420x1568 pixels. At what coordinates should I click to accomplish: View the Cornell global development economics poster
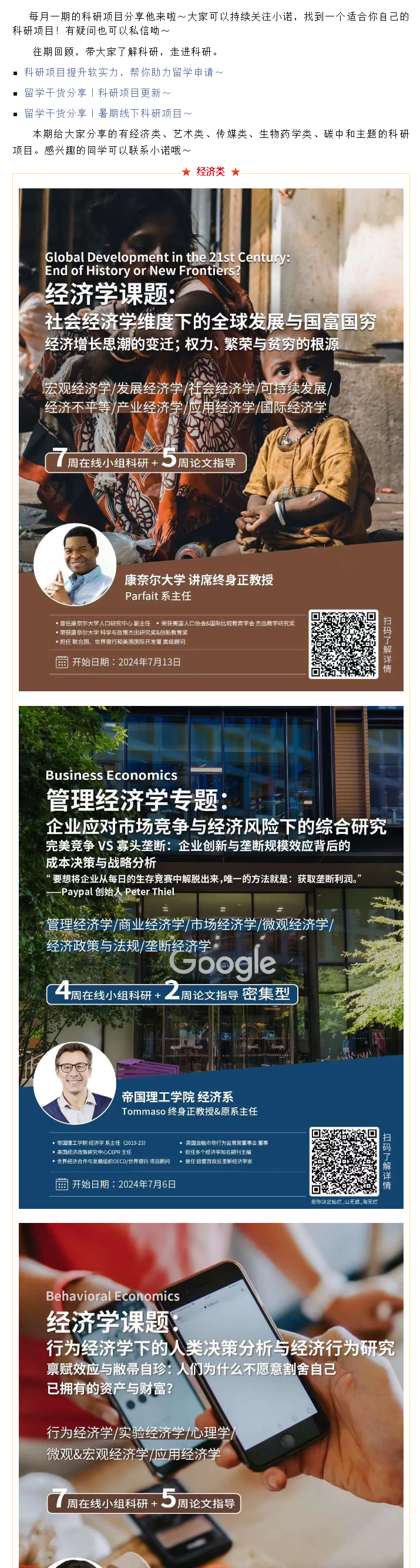coord(211,440)
